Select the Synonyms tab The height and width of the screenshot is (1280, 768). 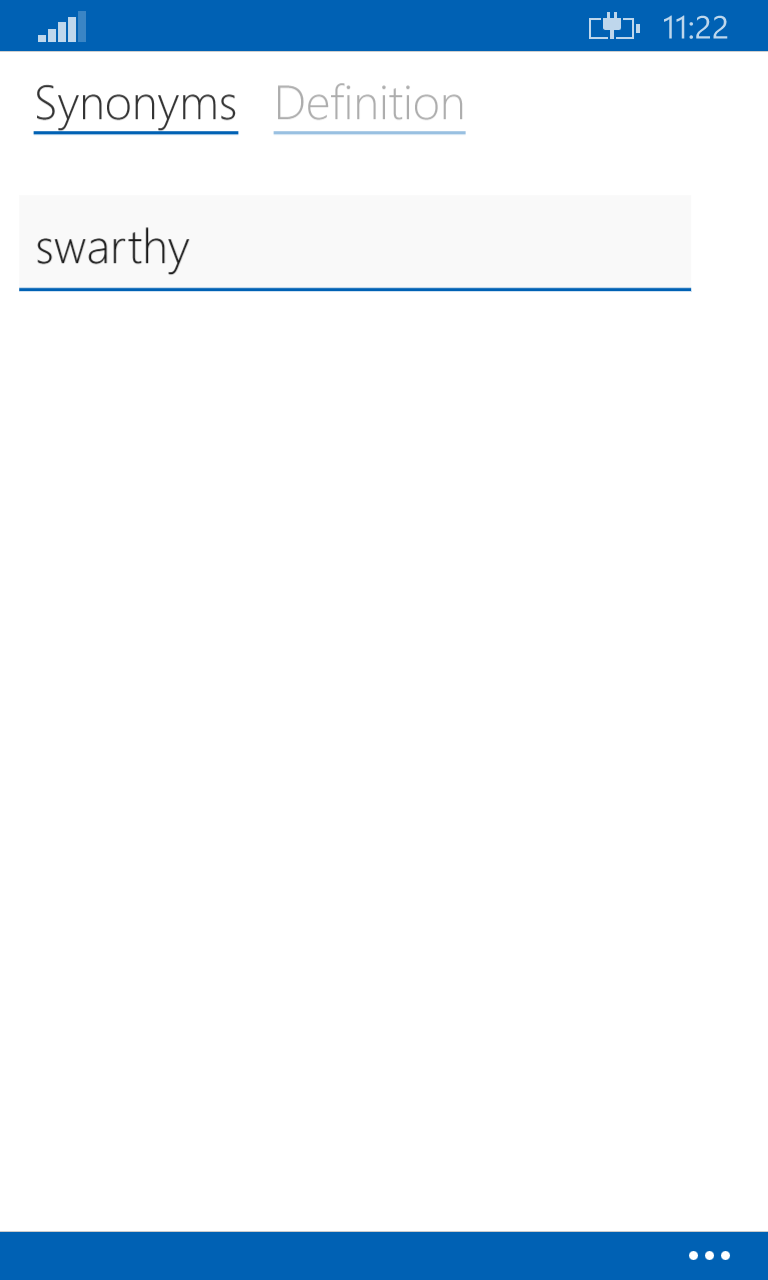pos(136,104)
